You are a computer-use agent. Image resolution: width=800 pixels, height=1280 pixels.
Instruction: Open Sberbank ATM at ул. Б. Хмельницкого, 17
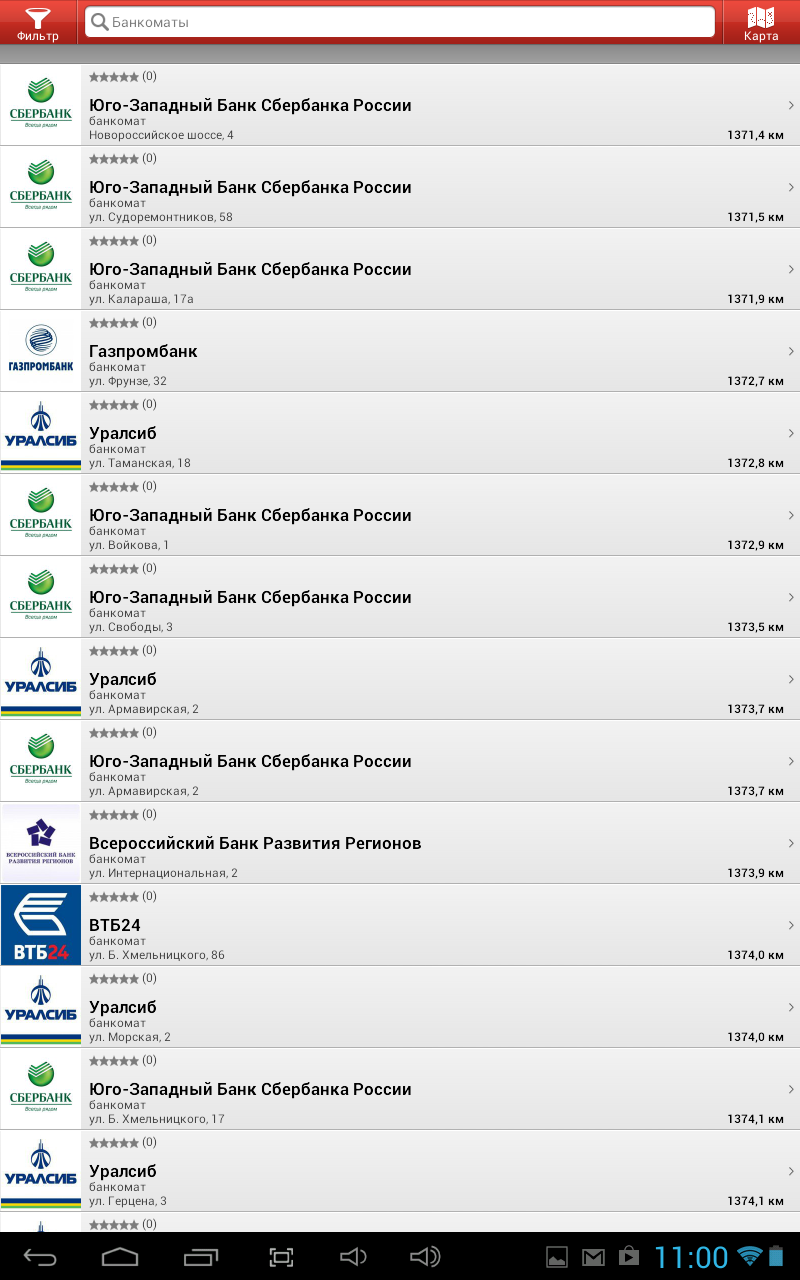tap(400, 1089)
